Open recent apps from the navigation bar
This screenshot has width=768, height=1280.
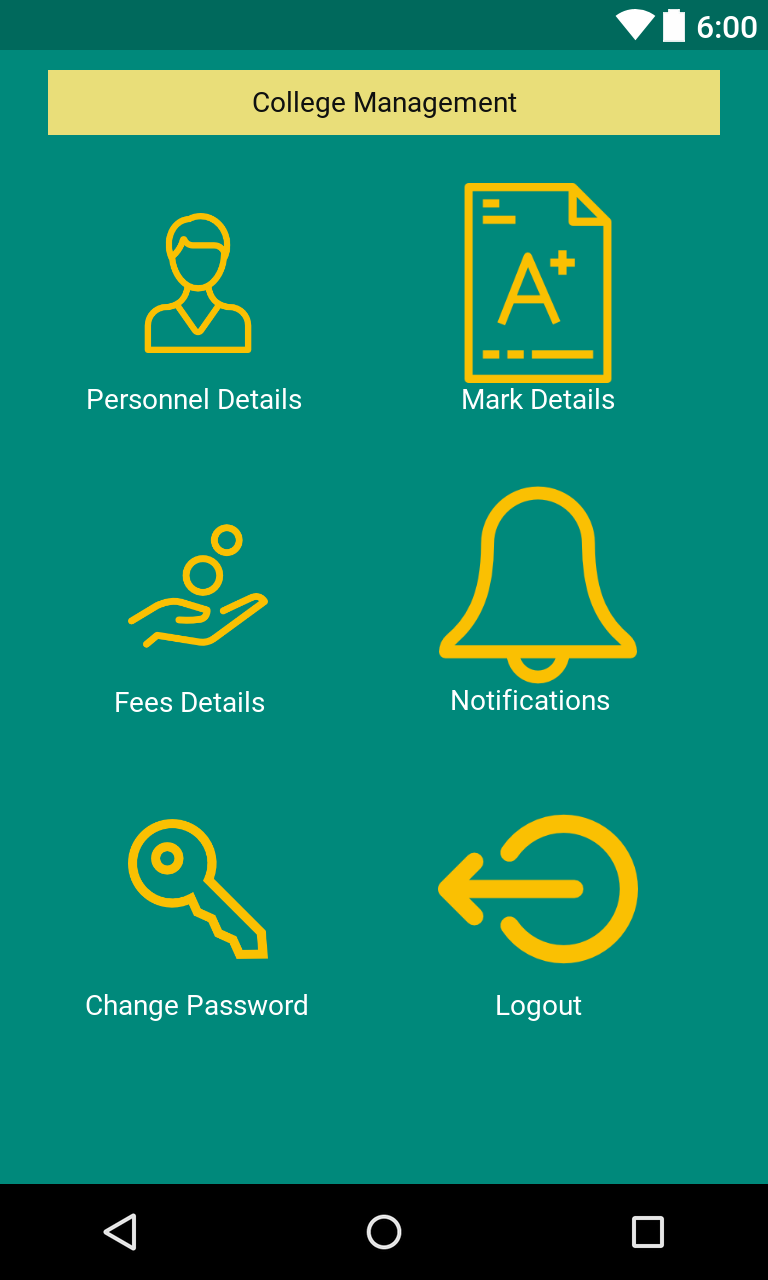pos(648,1232)
